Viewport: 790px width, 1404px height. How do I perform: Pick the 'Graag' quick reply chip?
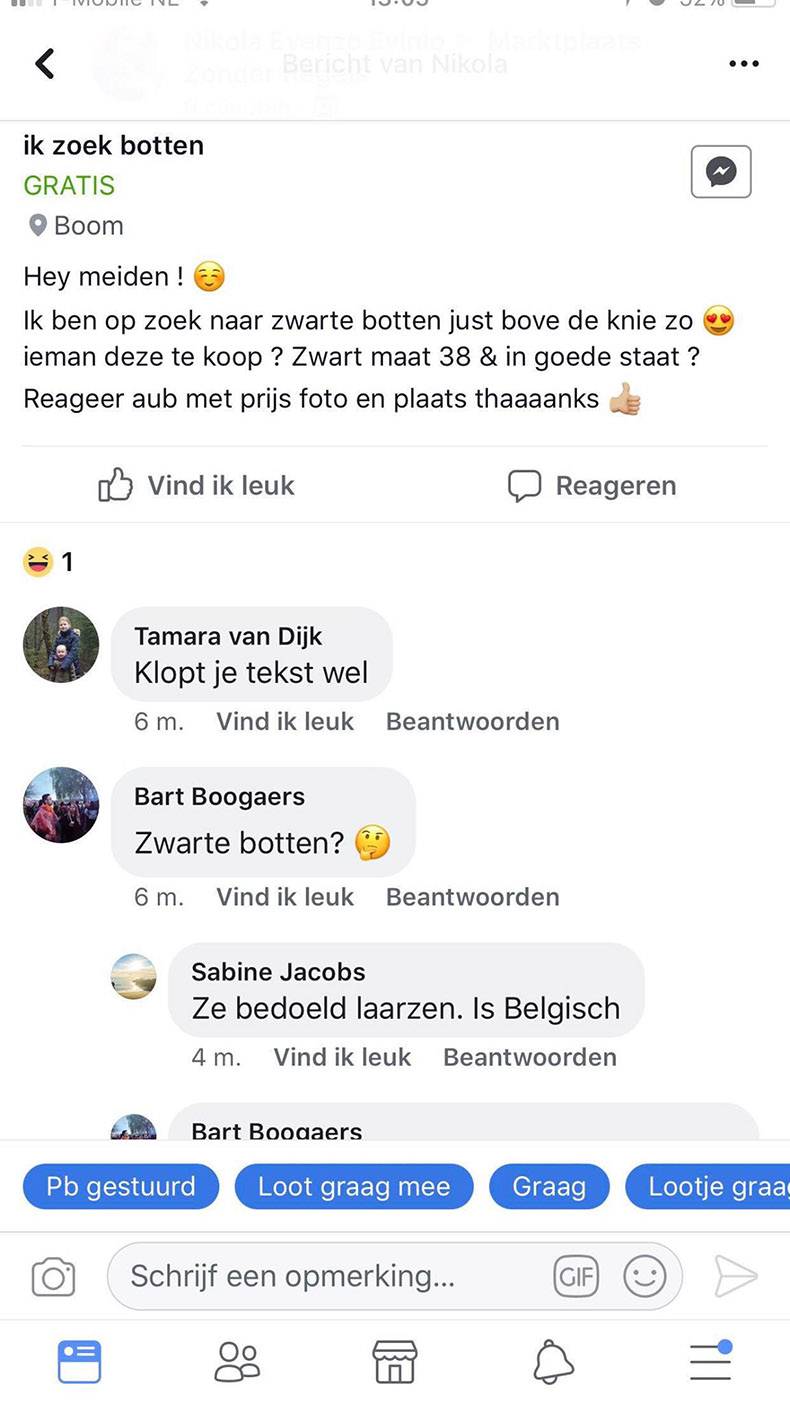pyautogui.click(x=549, y=1187)
